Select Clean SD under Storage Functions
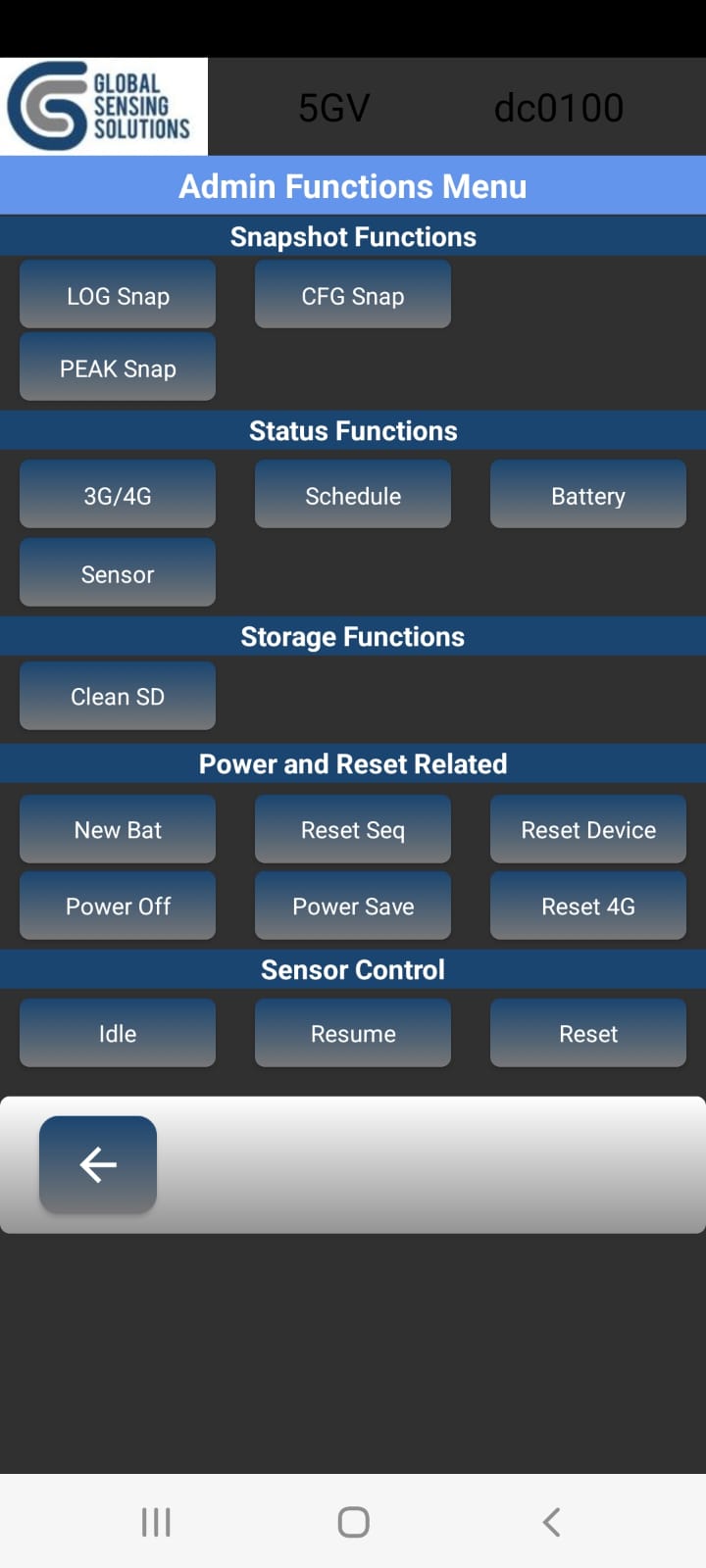Viewport: 706px width, 1568px height. [118, 696]
